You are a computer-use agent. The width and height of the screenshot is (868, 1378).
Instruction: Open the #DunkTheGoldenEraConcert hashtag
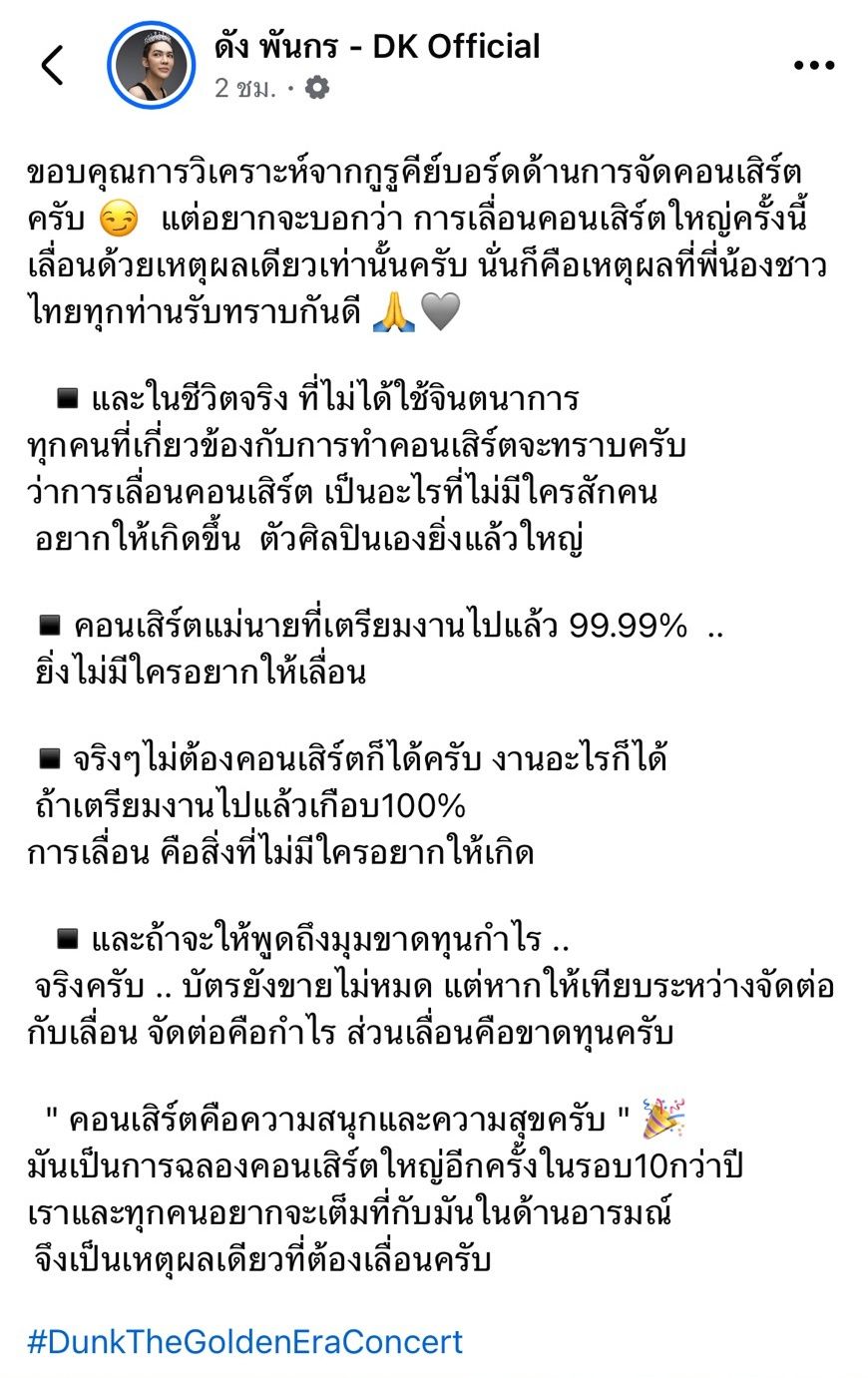(x=245, y=1341)
